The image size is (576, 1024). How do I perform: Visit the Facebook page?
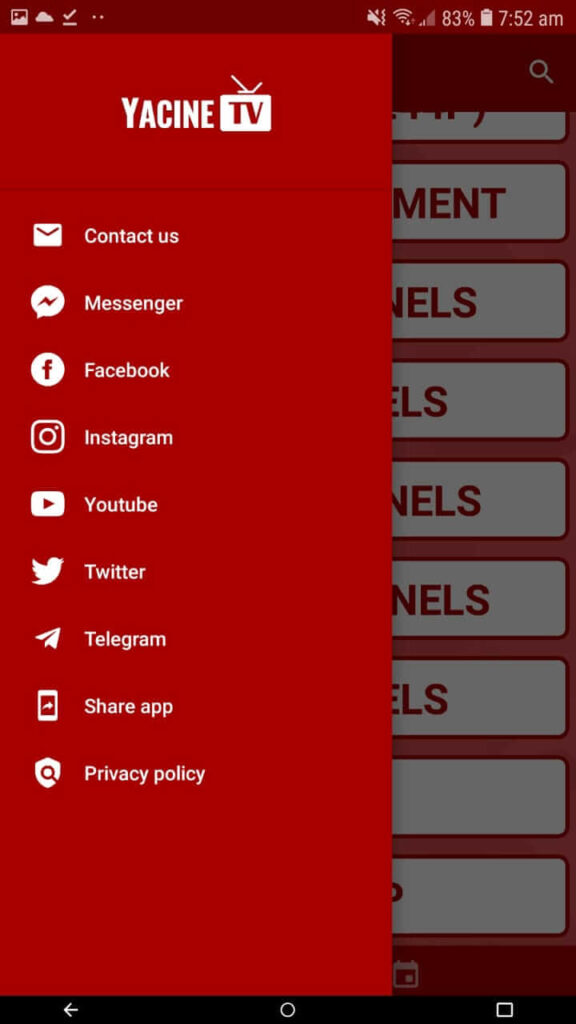[x=196, y=370]
